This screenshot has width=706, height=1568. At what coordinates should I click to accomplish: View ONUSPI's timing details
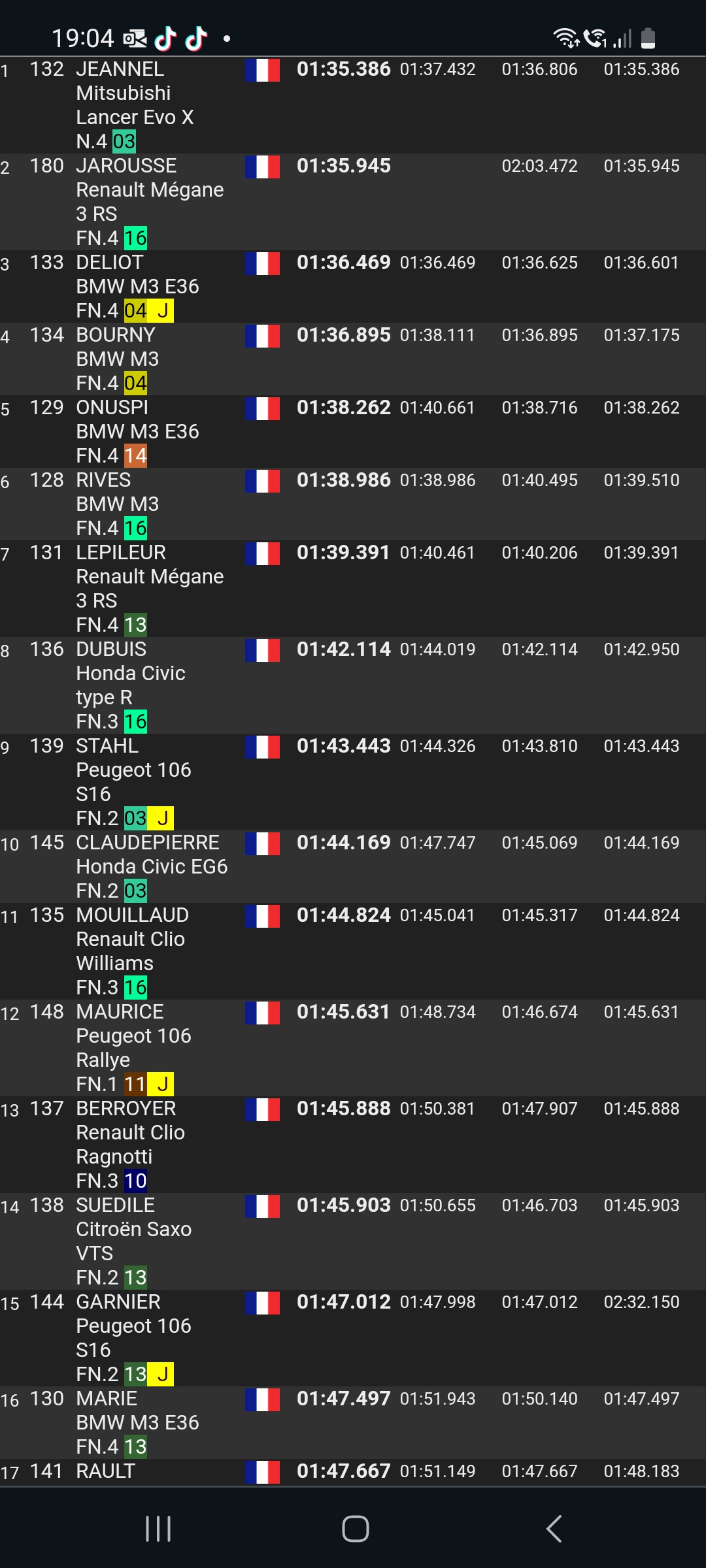click(353, 431)
